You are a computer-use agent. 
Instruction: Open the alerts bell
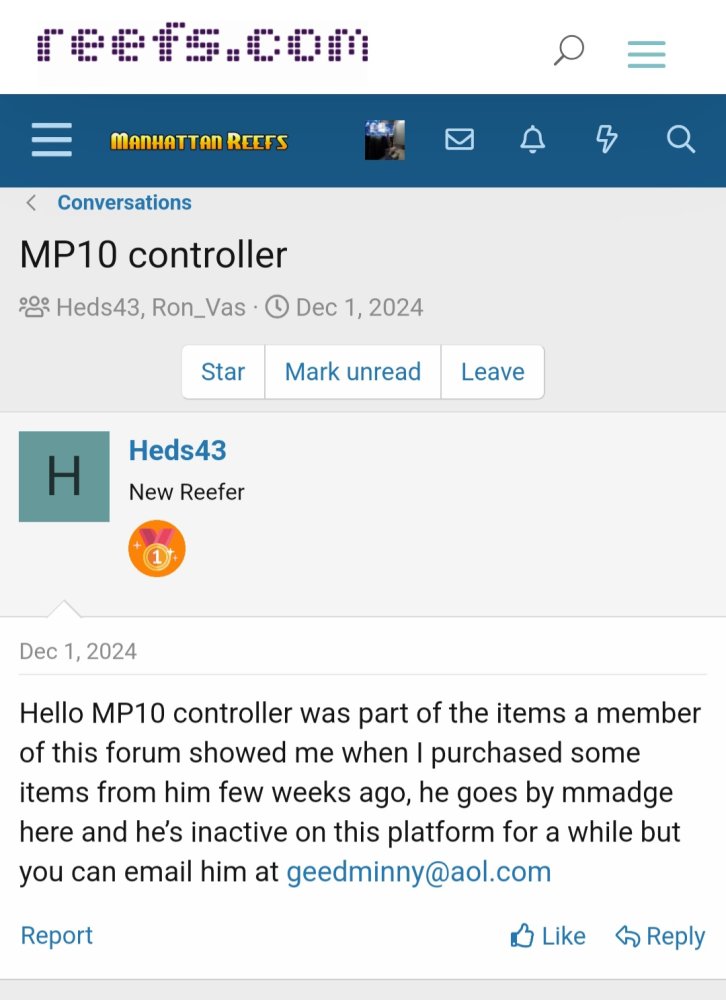click(533, 140)
